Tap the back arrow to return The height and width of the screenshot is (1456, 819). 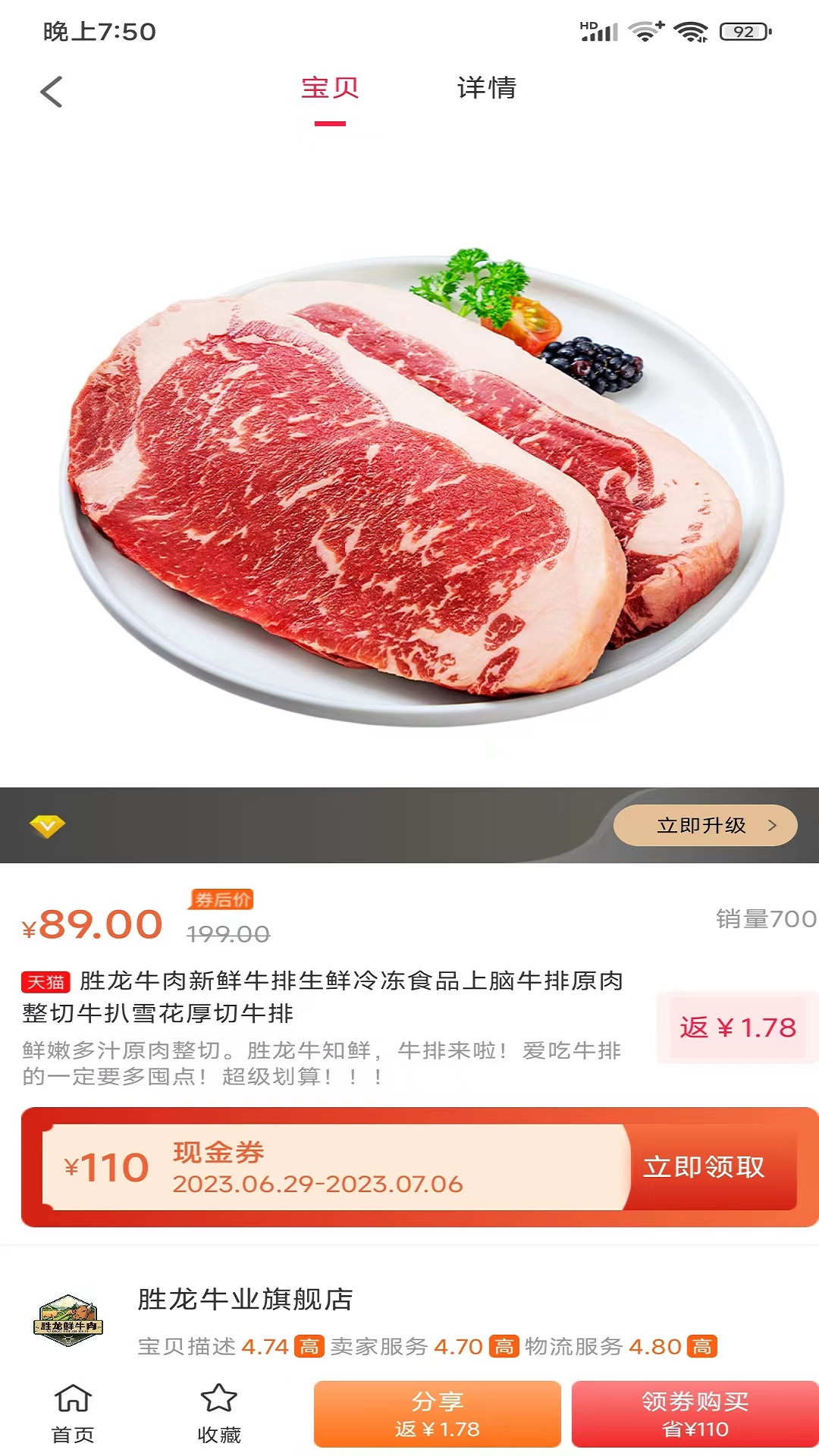tap(50, 91)
